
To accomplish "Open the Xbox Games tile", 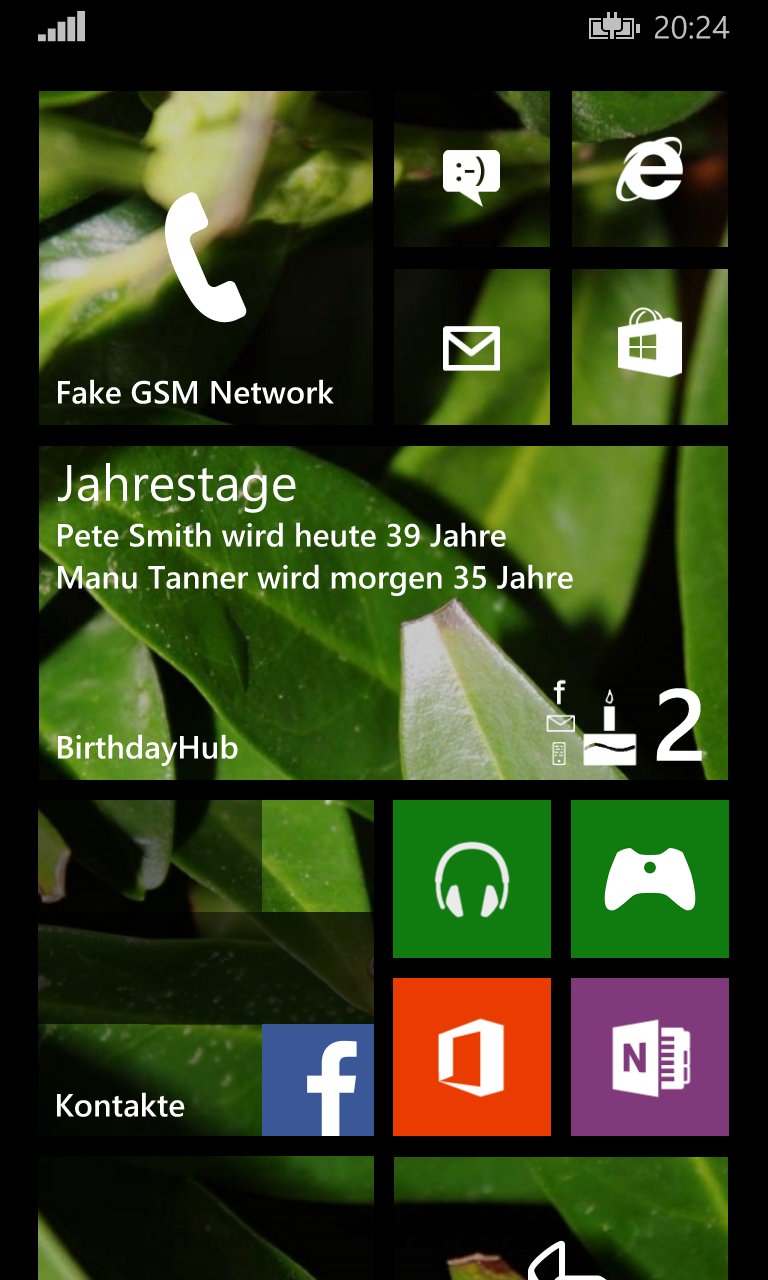I will 650,879.
